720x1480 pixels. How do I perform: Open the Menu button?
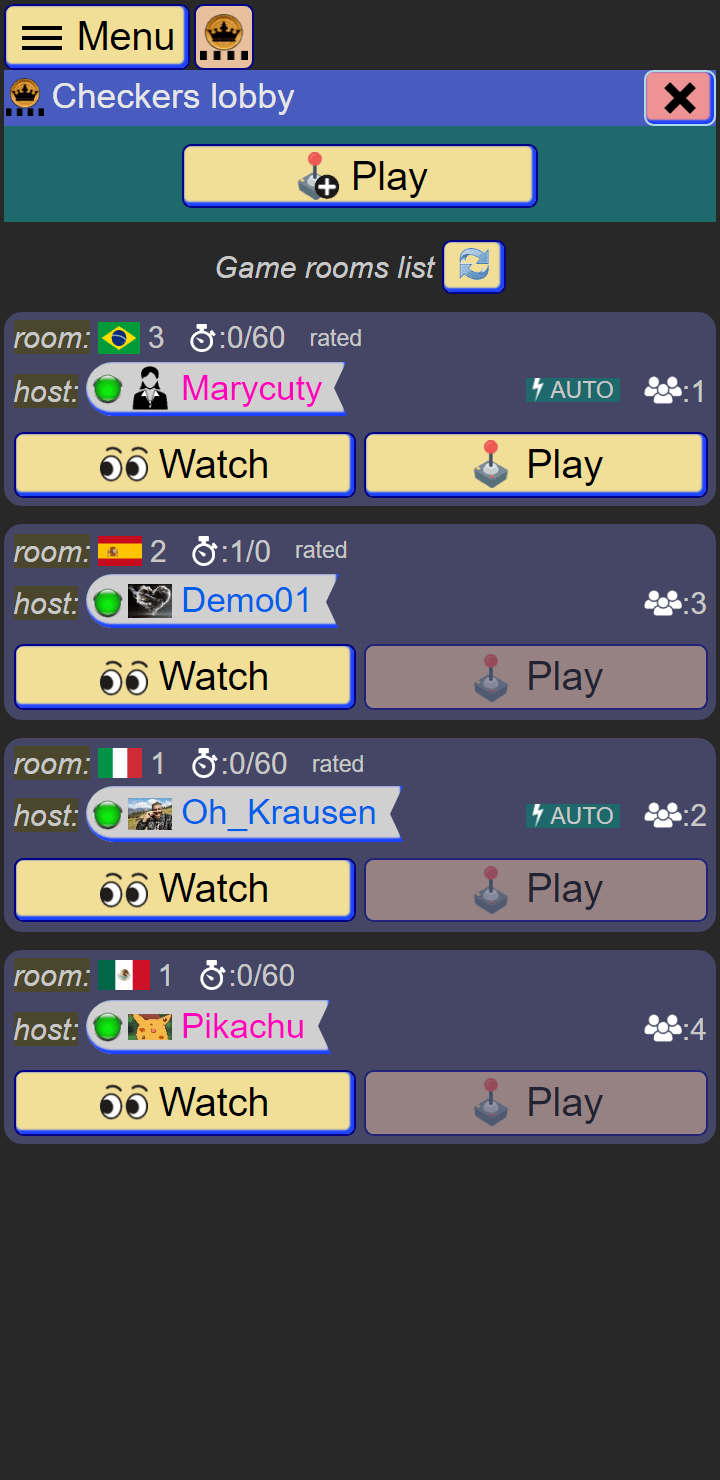point(97,37)
